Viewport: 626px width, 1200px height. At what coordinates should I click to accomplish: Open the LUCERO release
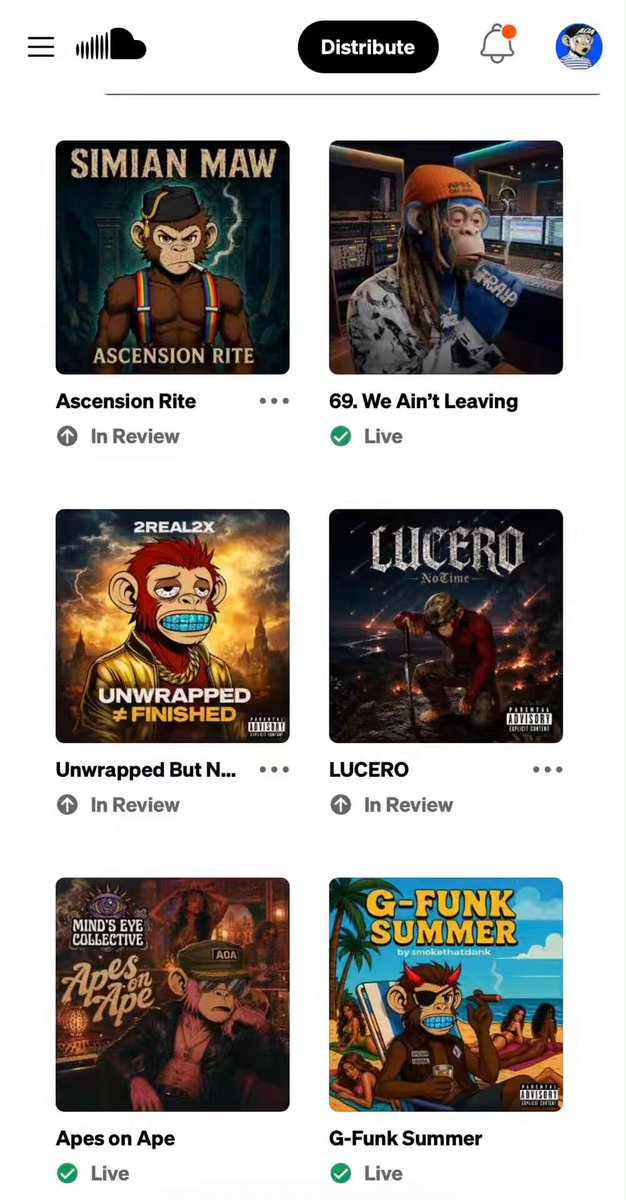click(446, 626)
